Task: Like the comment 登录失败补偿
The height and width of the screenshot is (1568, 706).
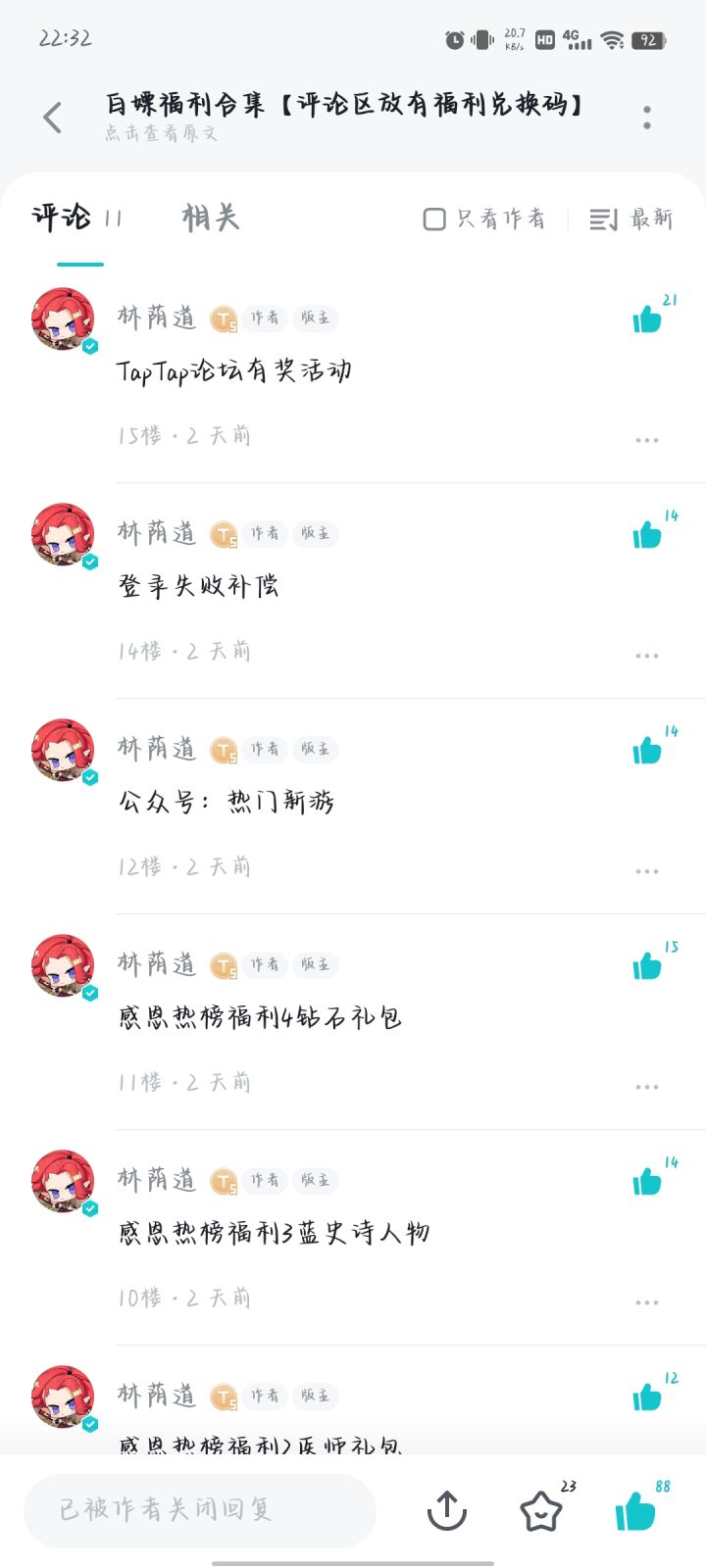Action: [x=647, y=535]
